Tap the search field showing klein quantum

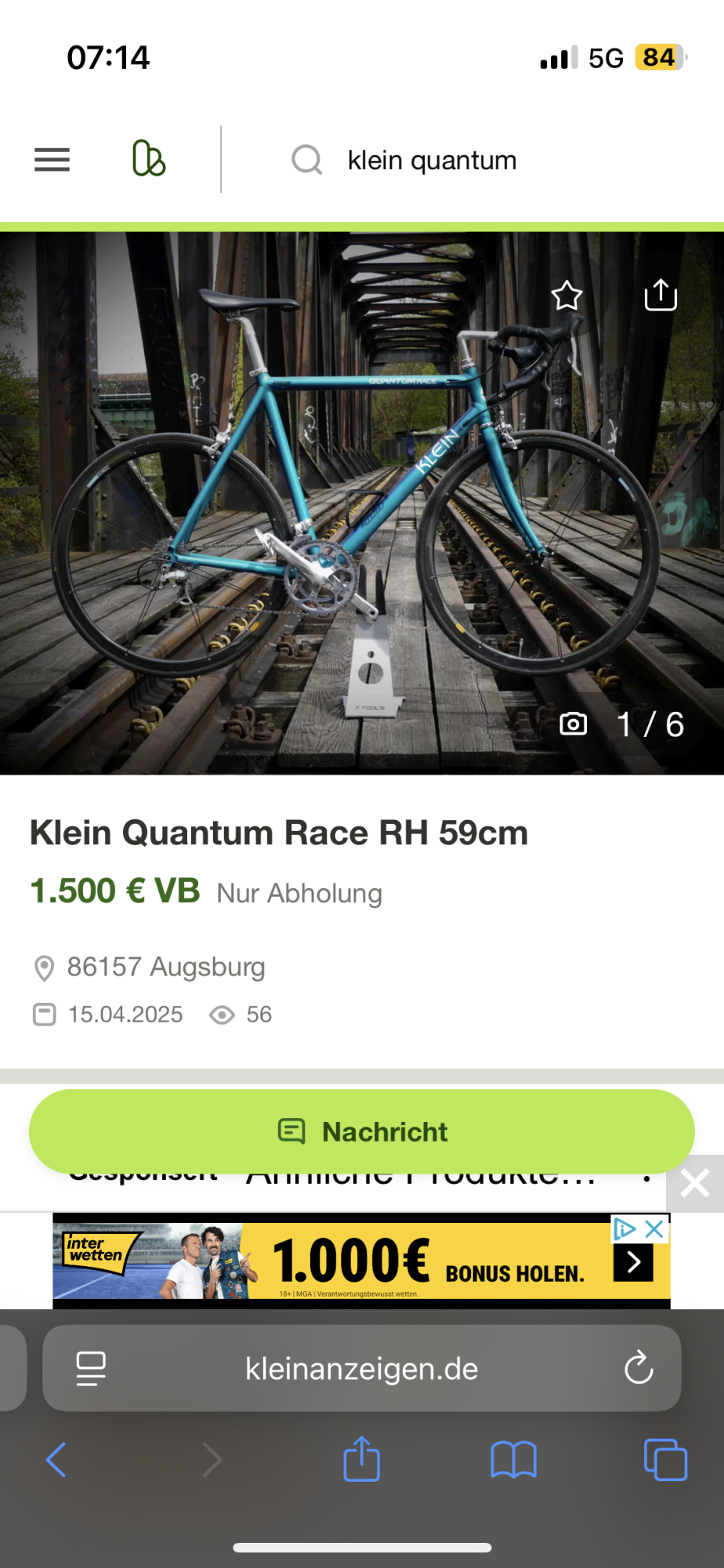coord(432,161)
